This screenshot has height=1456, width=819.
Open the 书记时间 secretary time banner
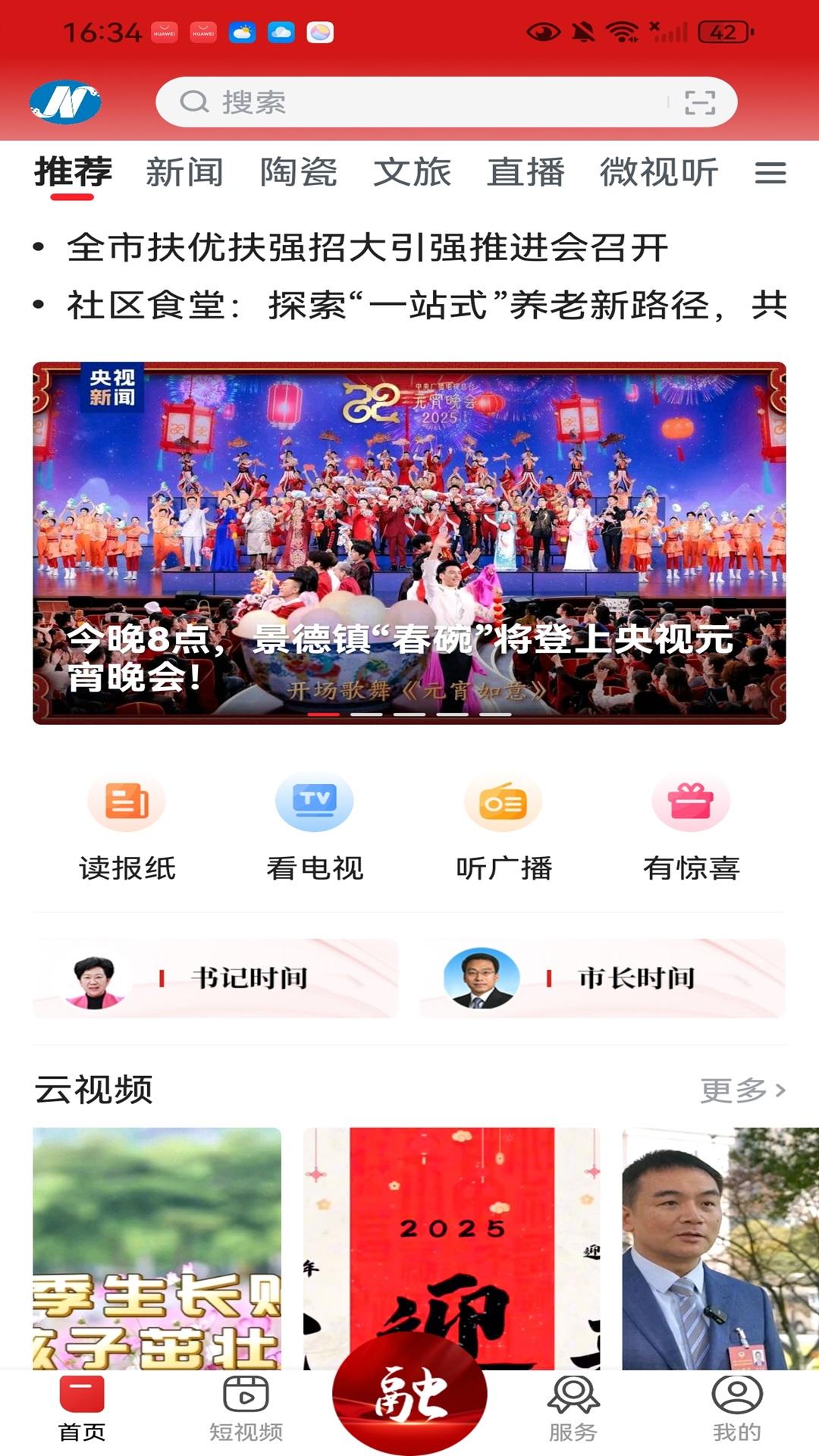click(x=216, y=978)
